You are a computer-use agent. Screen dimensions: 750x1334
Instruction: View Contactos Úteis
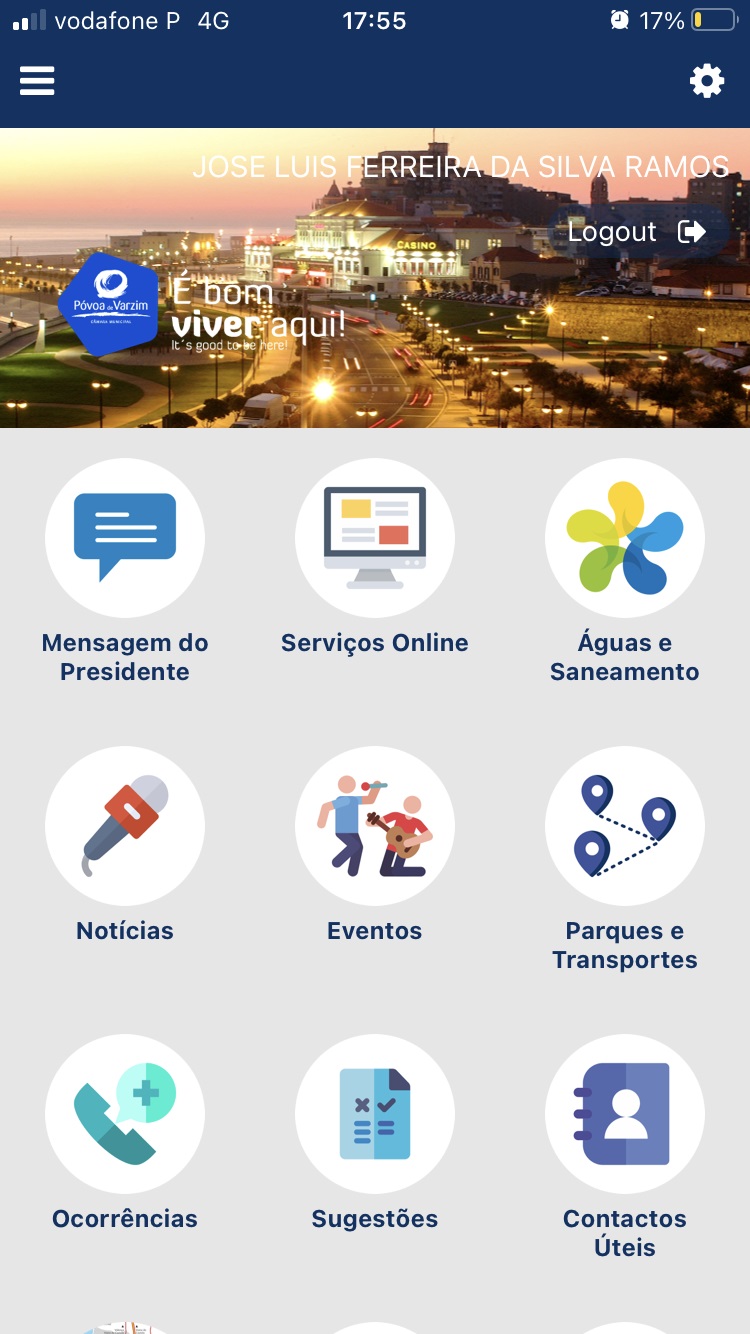click(x=625, y=1114)
